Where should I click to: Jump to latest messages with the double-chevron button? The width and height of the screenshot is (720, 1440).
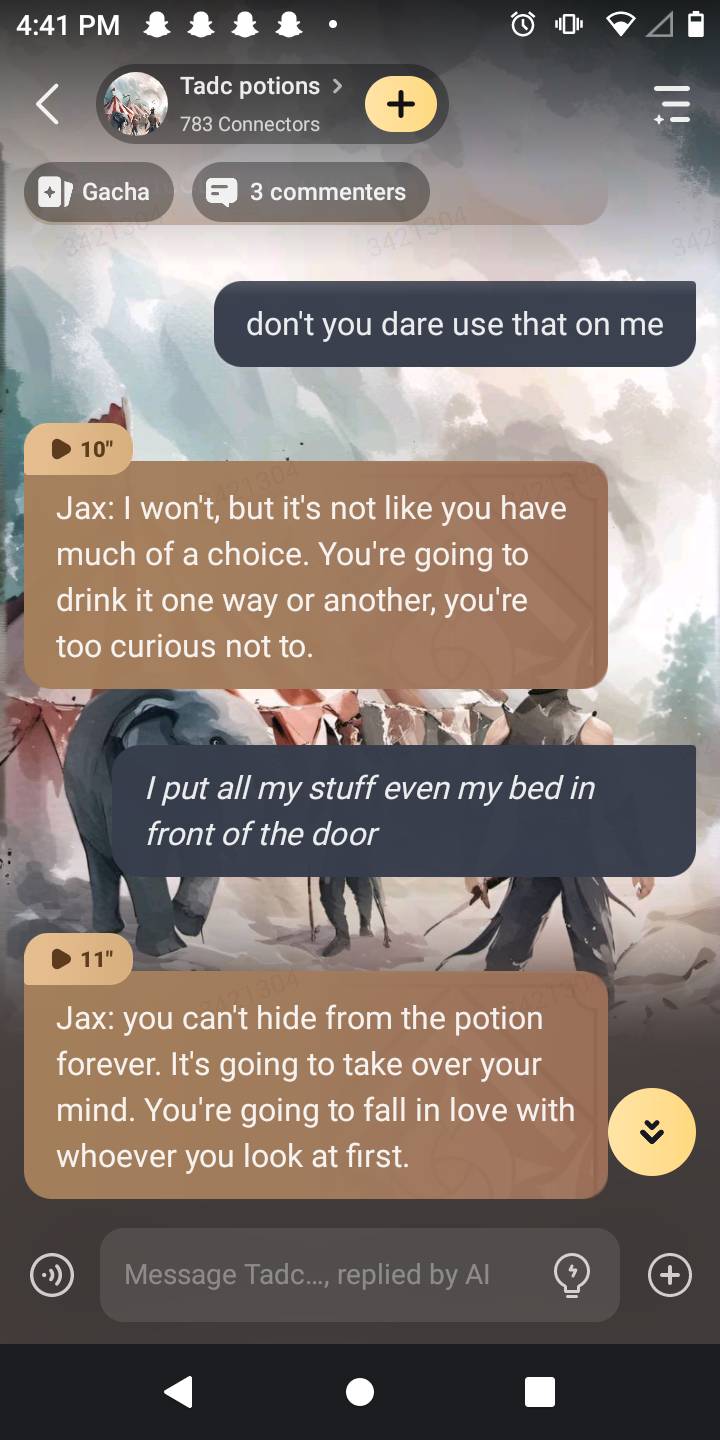click(x=652, y=1131)
